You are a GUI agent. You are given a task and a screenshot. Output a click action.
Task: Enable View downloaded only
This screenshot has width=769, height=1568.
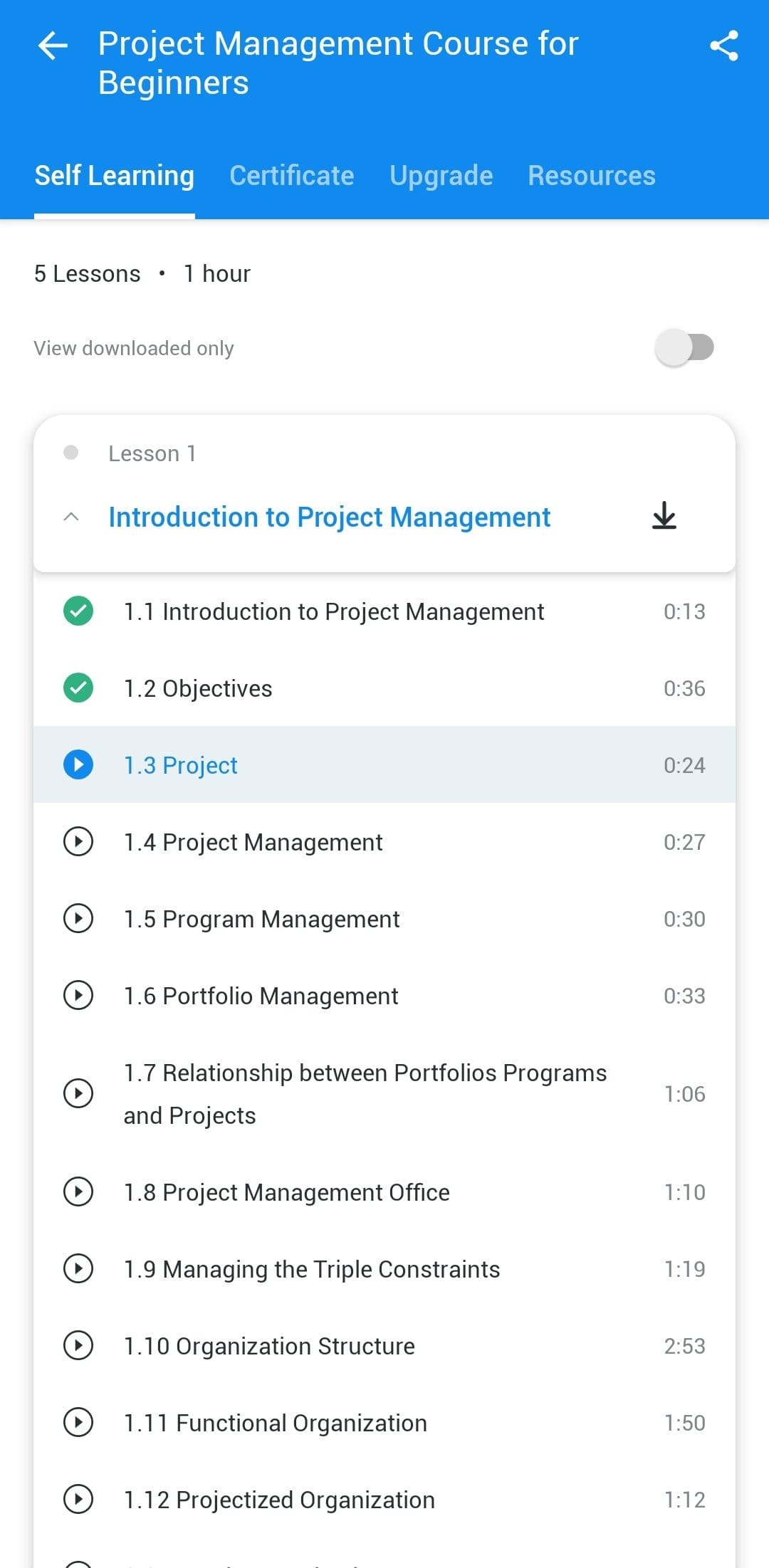tap(686, 347)
